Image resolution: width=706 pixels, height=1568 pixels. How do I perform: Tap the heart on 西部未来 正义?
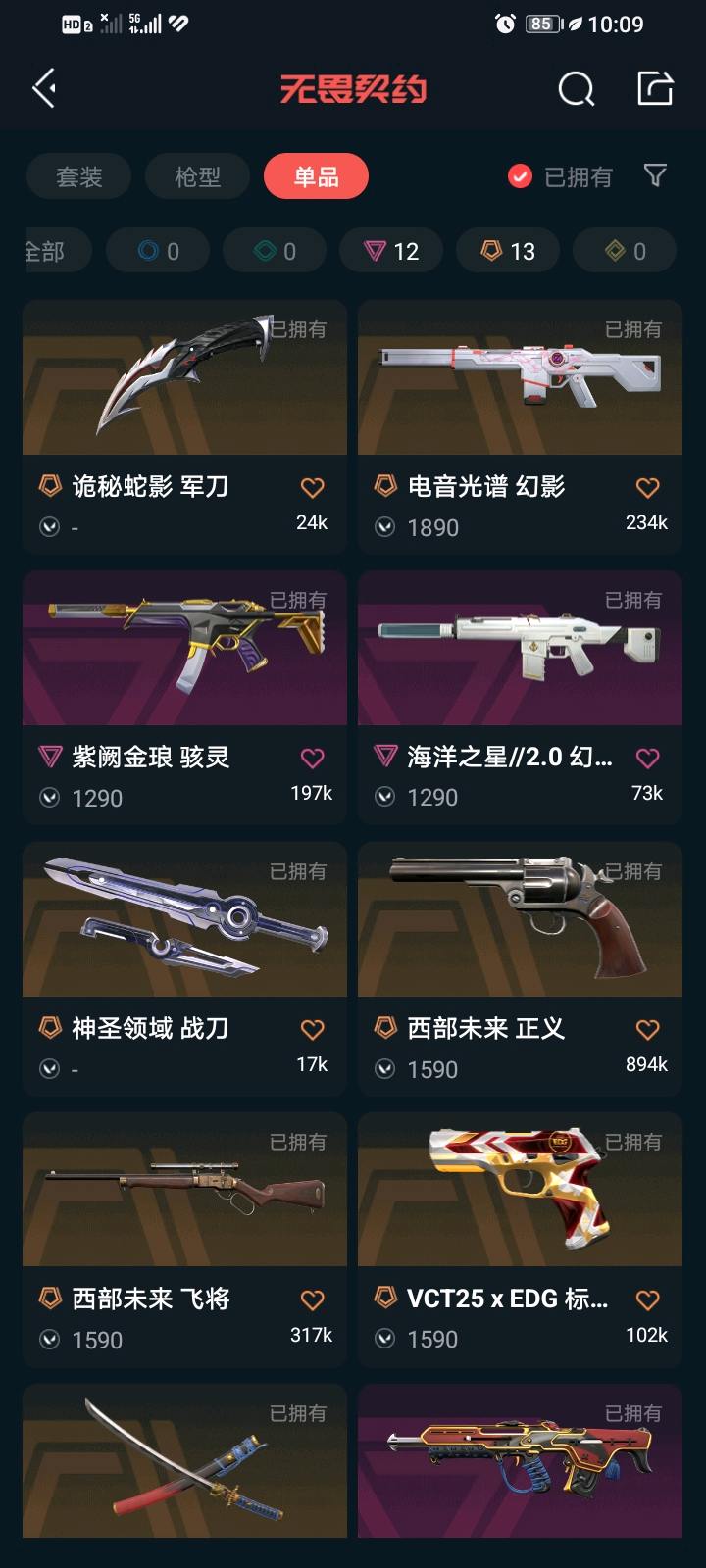(647, 1029)
